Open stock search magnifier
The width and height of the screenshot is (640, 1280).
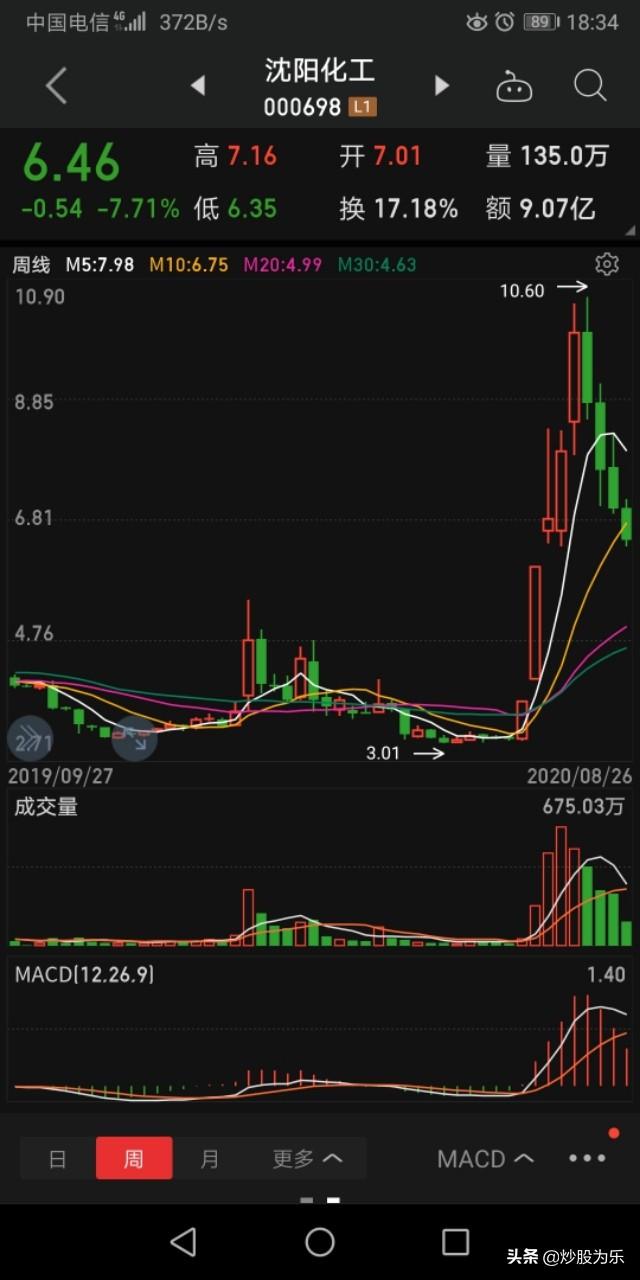click(x=590, y=86)
